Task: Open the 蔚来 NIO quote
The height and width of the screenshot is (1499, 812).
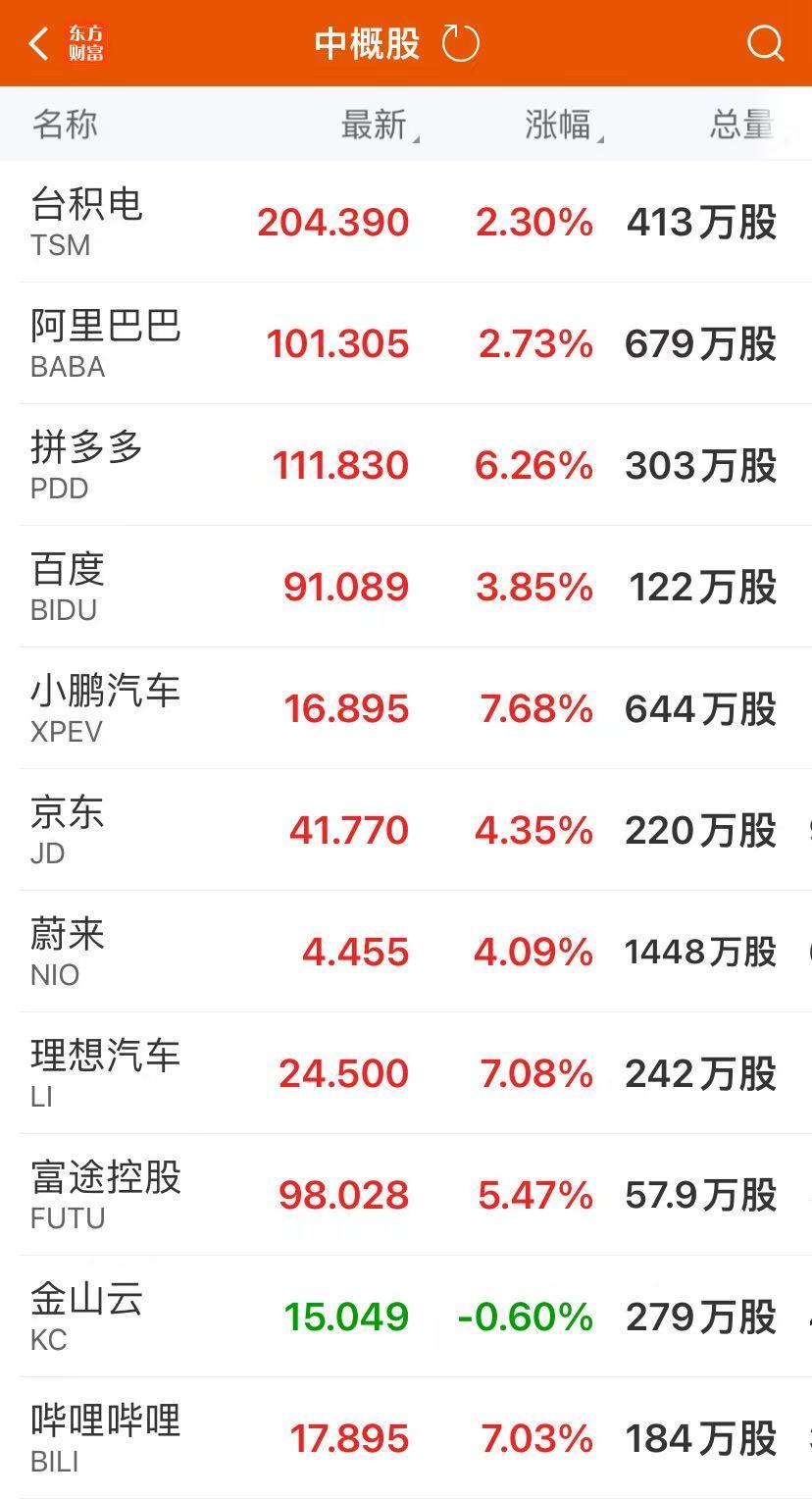Action: tap(406, 952)
